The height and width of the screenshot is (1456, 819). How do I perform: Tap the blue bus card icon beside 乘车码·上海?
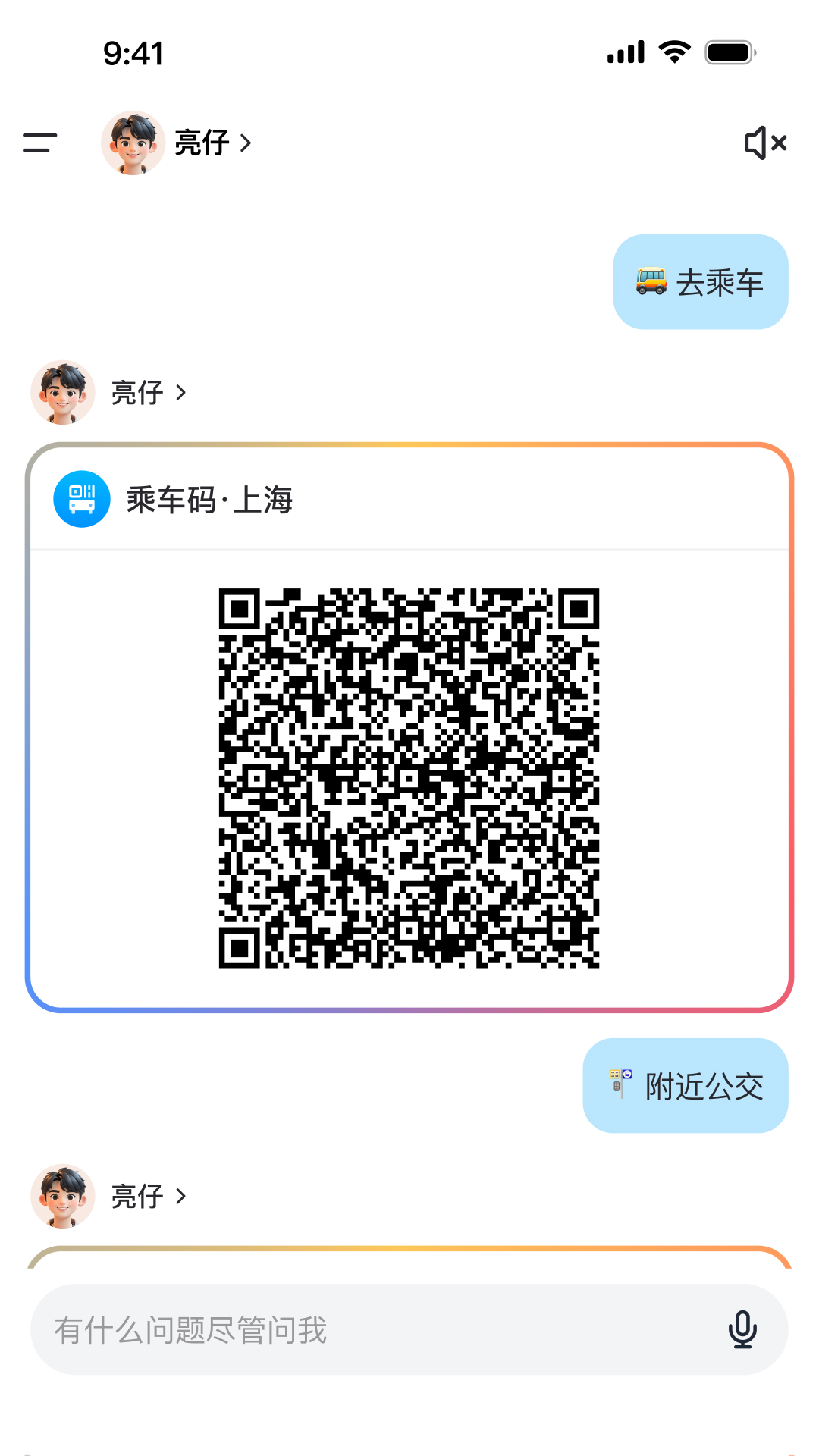pos(80,499)
